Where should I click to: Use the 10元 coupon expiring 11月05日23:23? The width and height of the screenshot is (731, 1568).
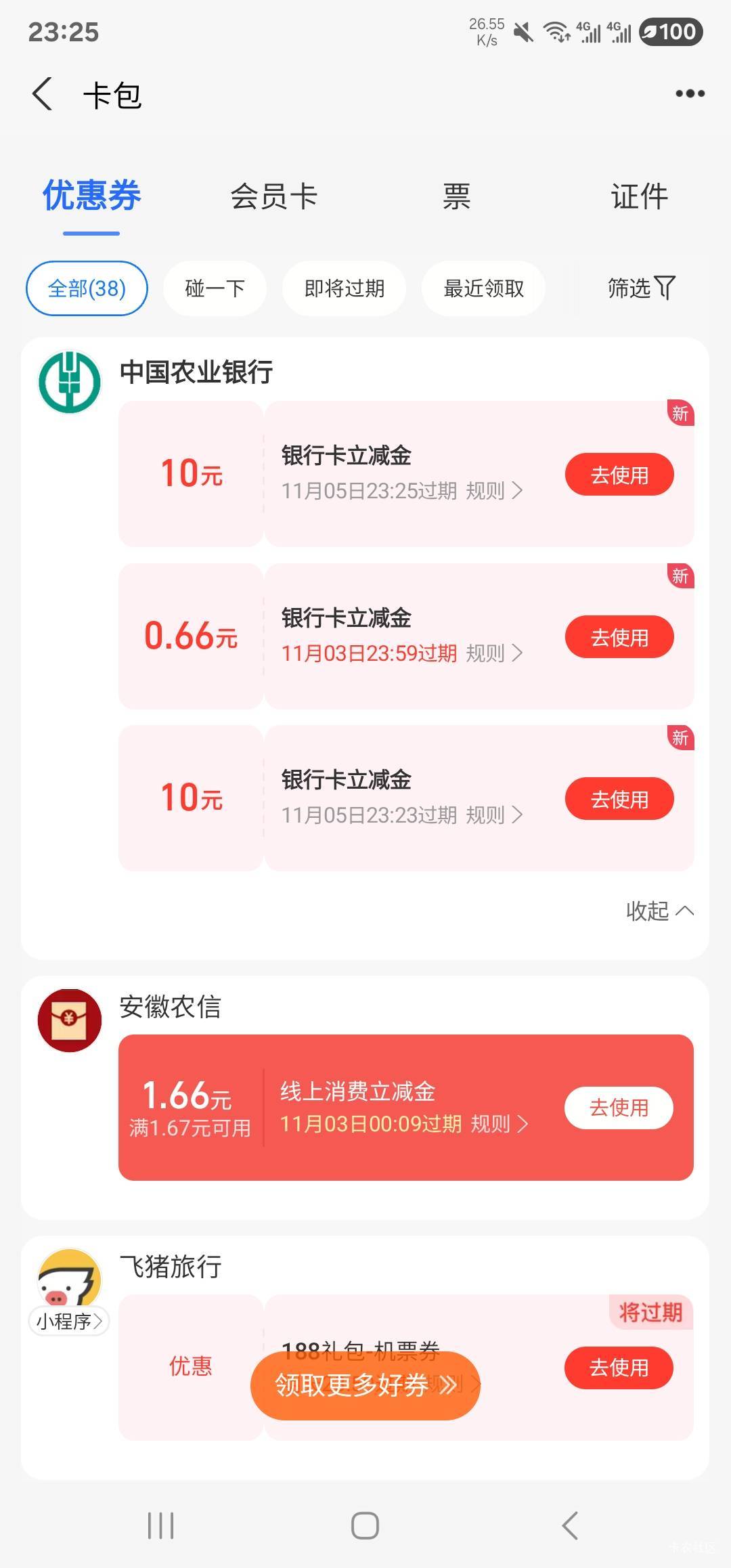(619, 799)
